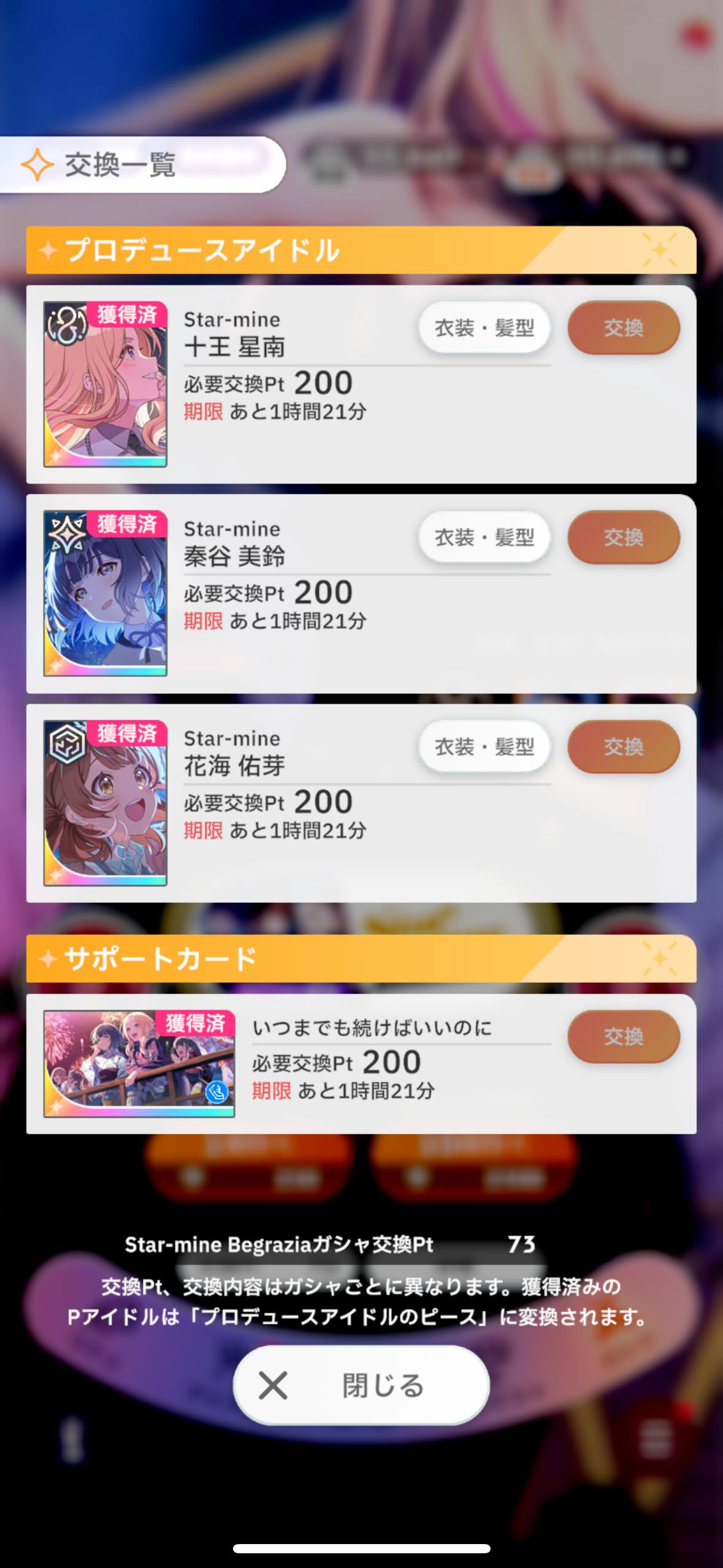Show 衣装・髪型 for 花海 佑芽

click(484, 746)
